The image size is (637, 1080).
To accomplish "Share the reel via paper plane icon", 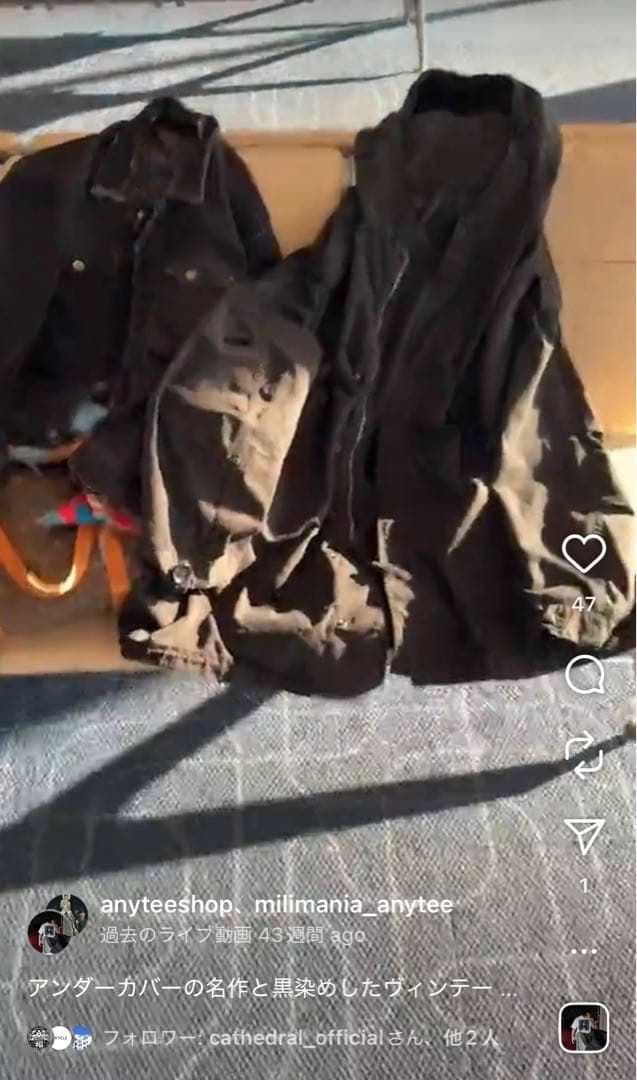I will [x=584, y=836].
